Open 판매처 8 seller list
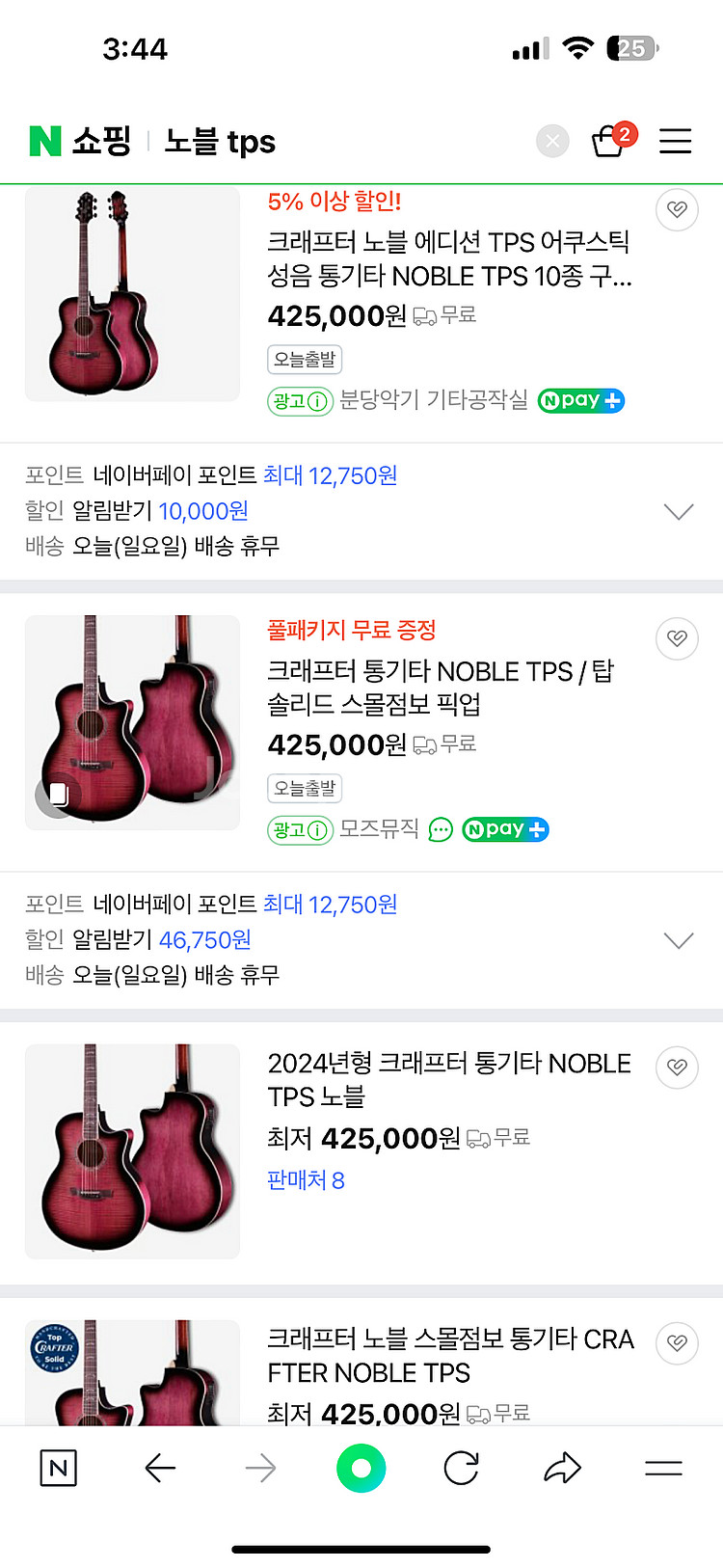The width and height of the screenshot is (723, 1568). (x=306, y=1180)
